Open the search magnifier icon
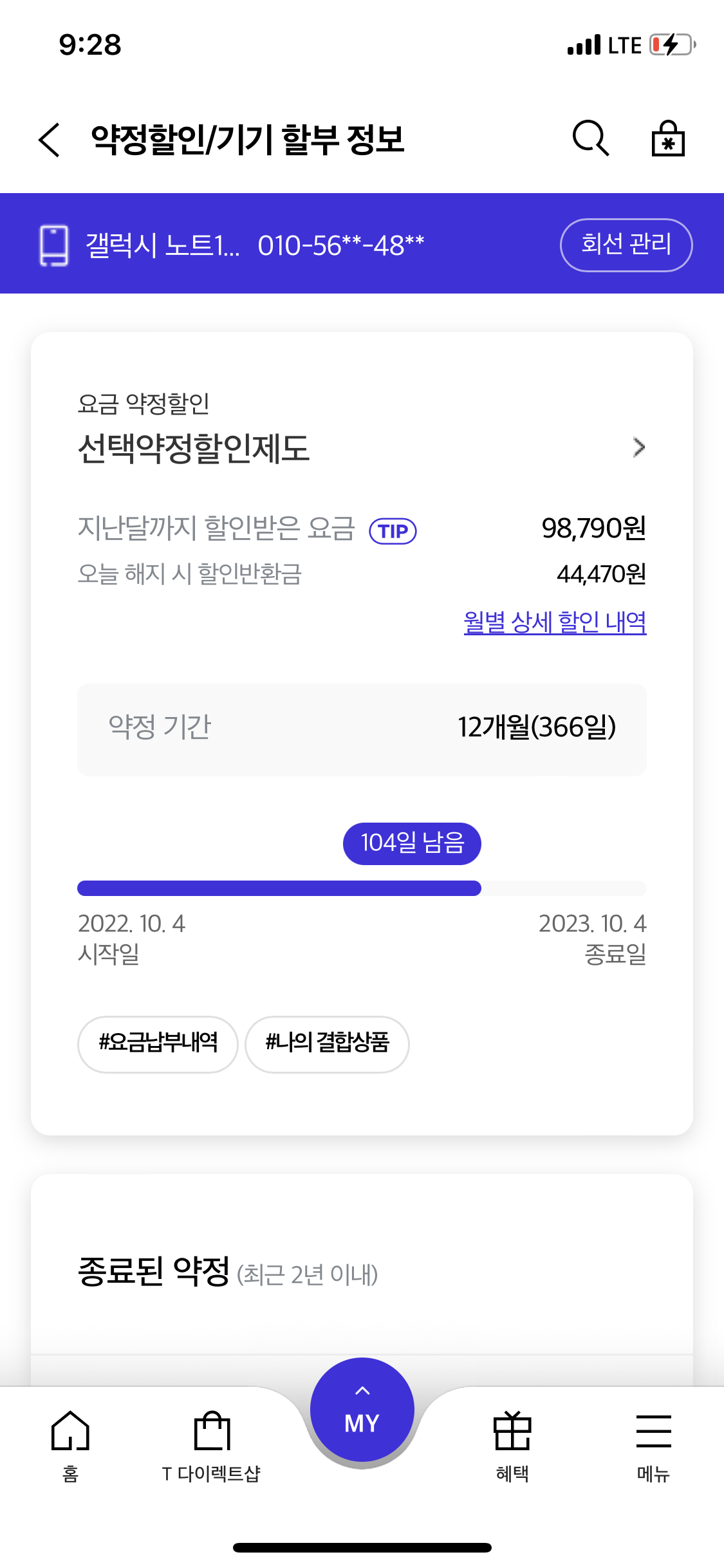The height and width of the screenshot is (1568, 724). (x=590, y=138)
